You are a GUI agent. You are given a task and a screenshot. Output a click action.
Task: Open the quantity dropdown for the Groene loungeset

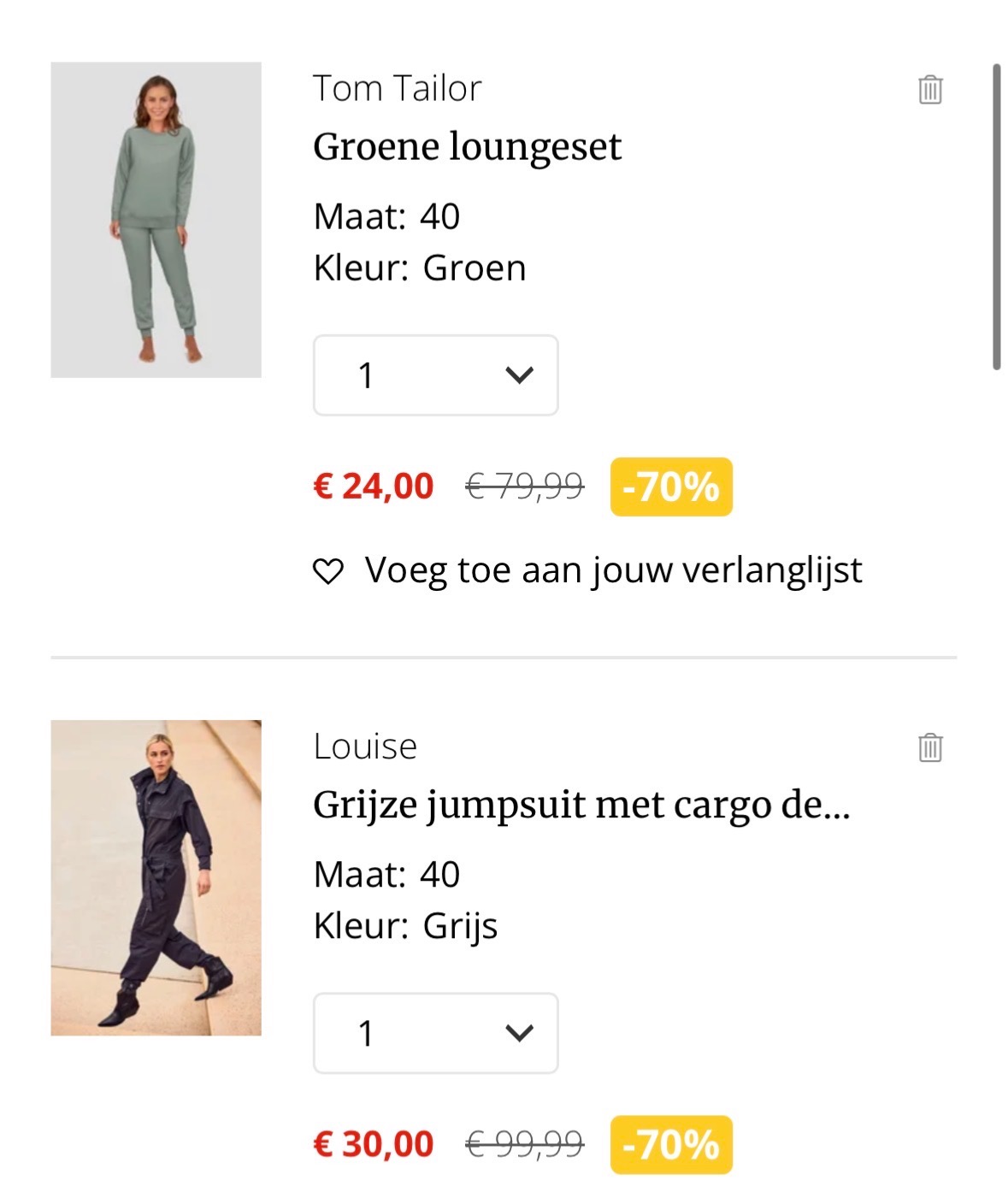pyautogui.click(x=435, y=375)
